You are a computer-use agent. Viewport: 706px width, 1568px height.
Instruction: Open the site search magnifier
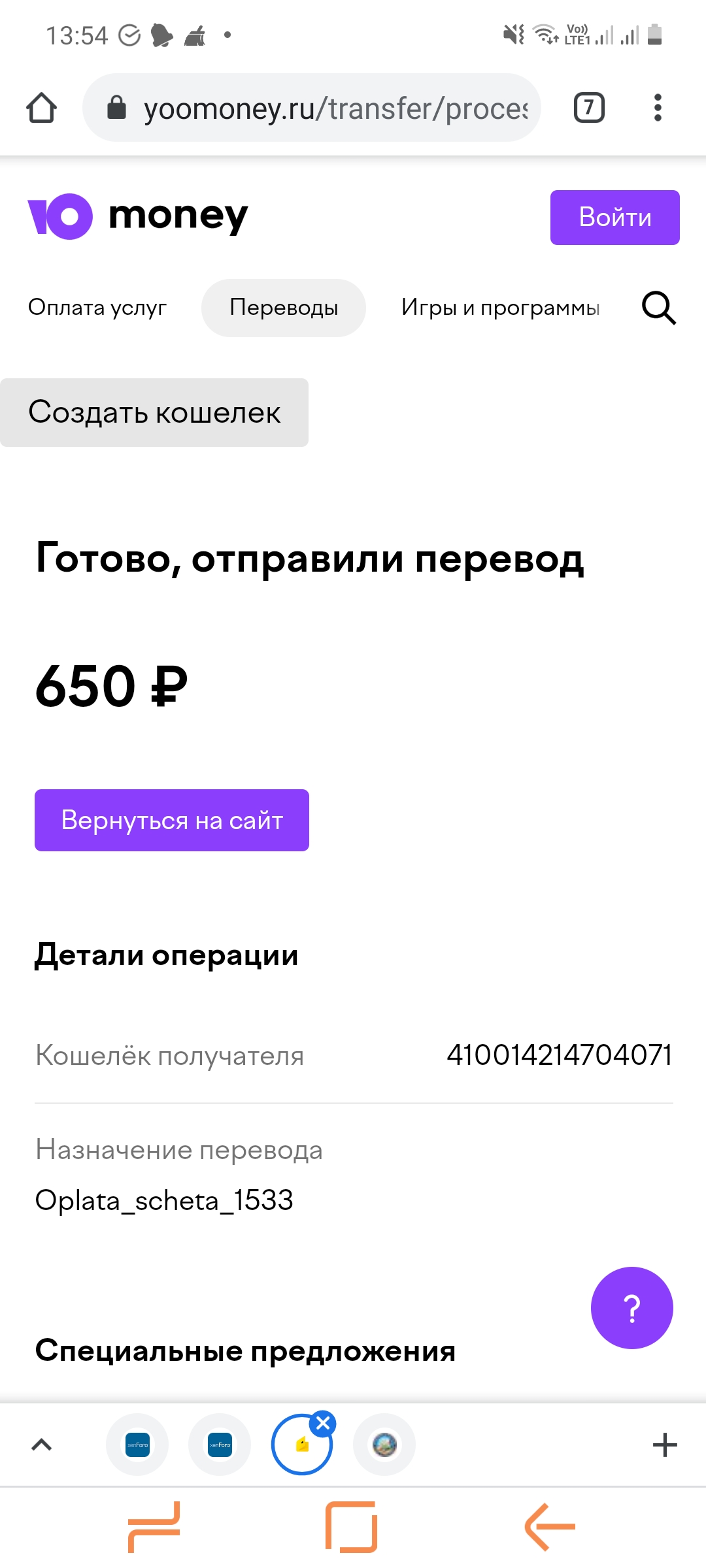coord(658,308)
